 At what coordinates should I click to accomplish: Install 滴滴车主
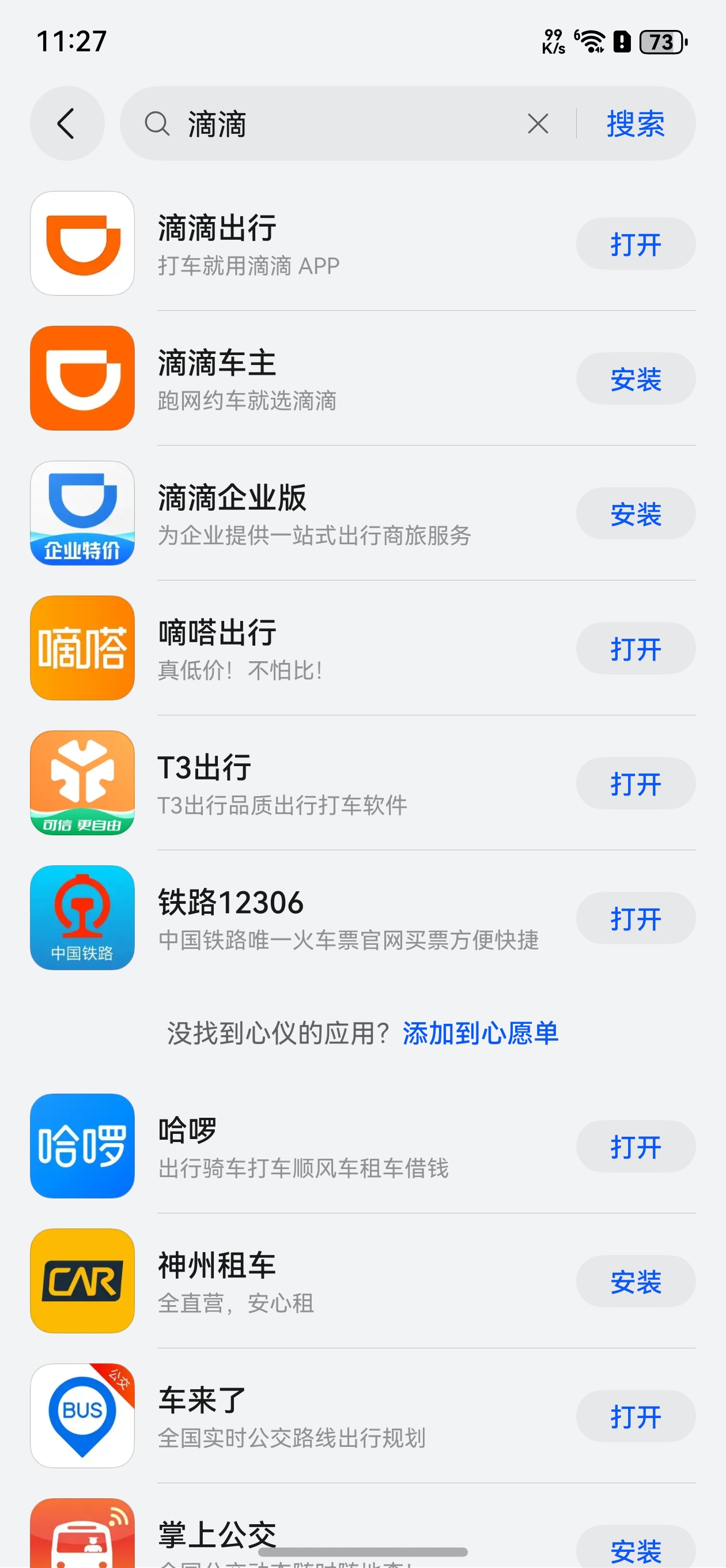click(x=635, y=379)
